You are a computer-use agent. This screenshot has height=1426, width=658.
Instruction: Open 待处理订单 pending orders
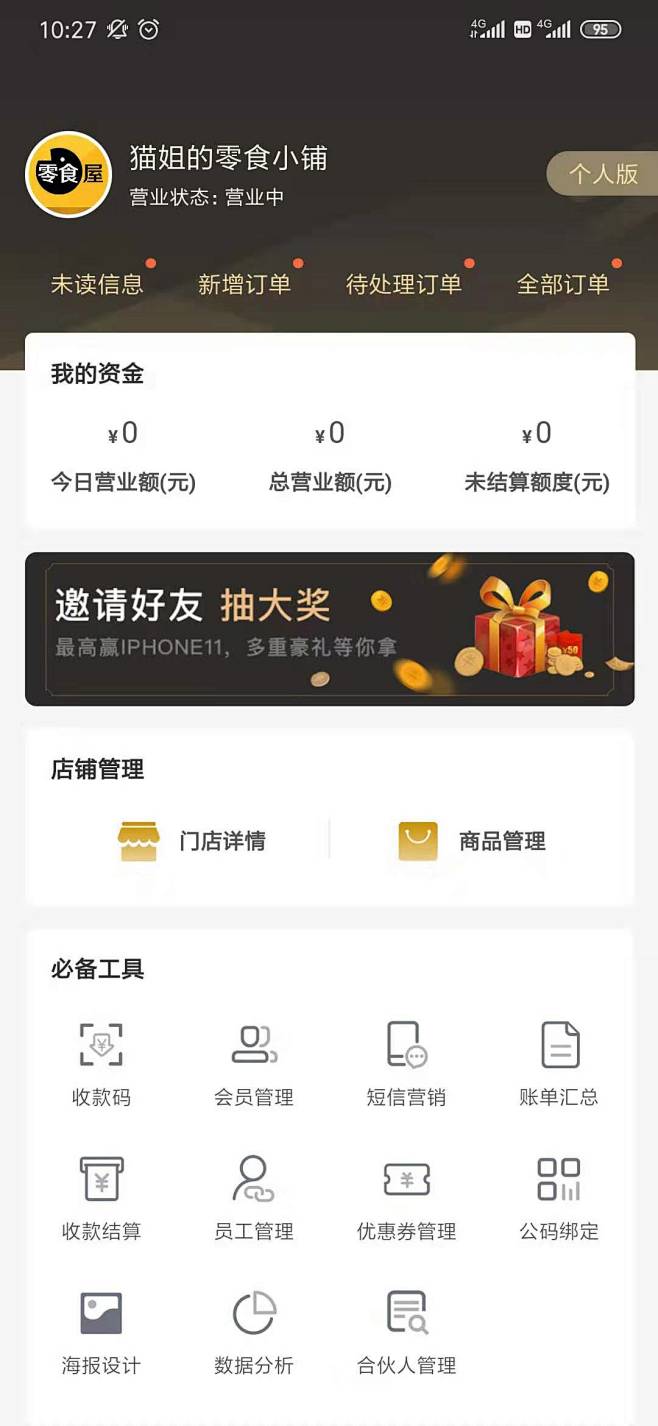[403, 284]
